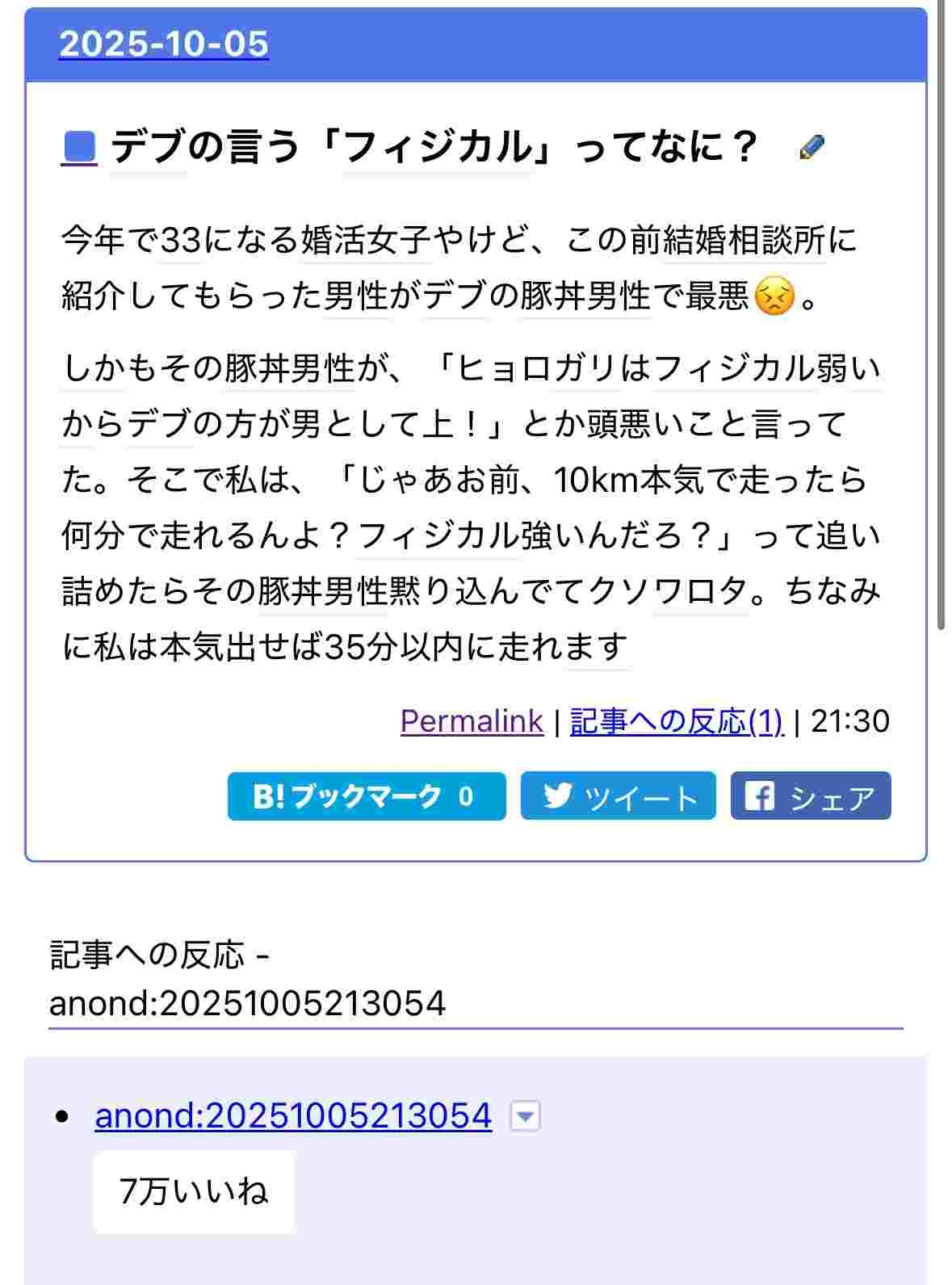
Task: Open reply anond:20251005213054 link
Action: click(293, 1116)
